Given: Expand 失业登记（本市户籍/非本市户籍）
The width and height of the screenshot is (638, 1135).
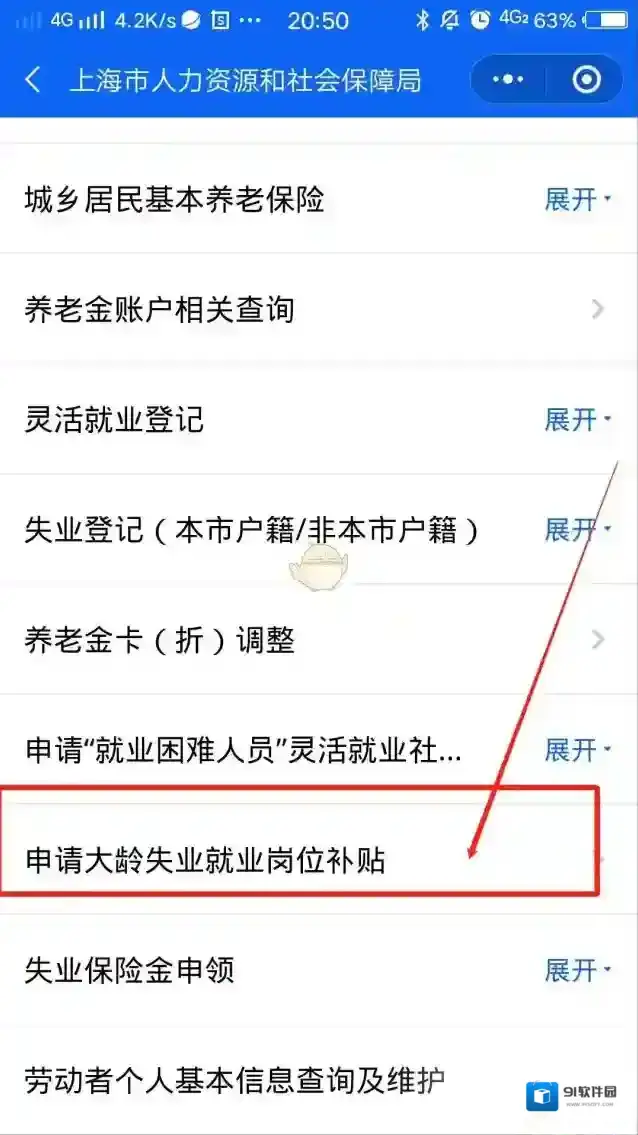Looking at the screenshot, I should coord(576,529).
